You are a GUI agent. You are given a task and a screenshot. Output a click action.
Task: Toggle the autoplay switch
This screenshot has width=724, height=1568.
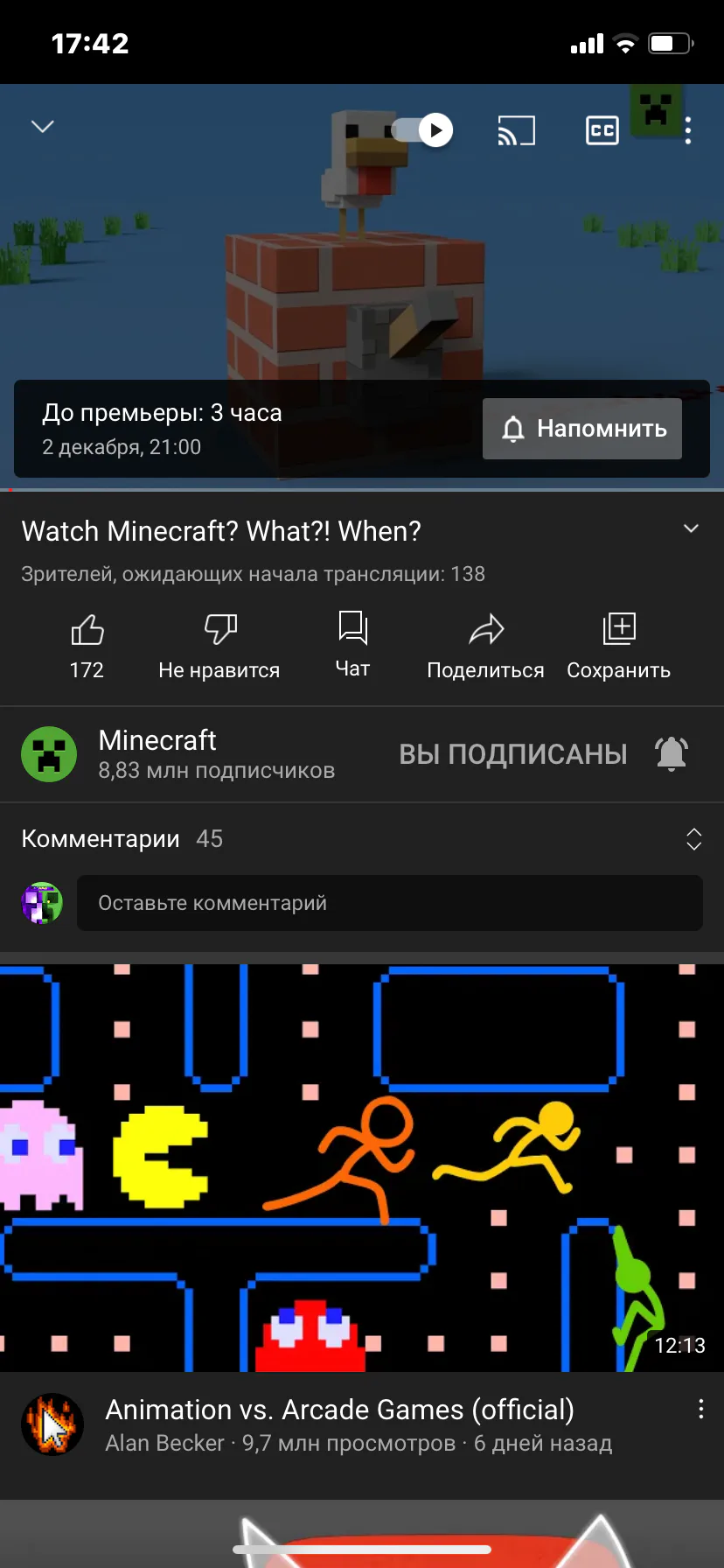423,131
